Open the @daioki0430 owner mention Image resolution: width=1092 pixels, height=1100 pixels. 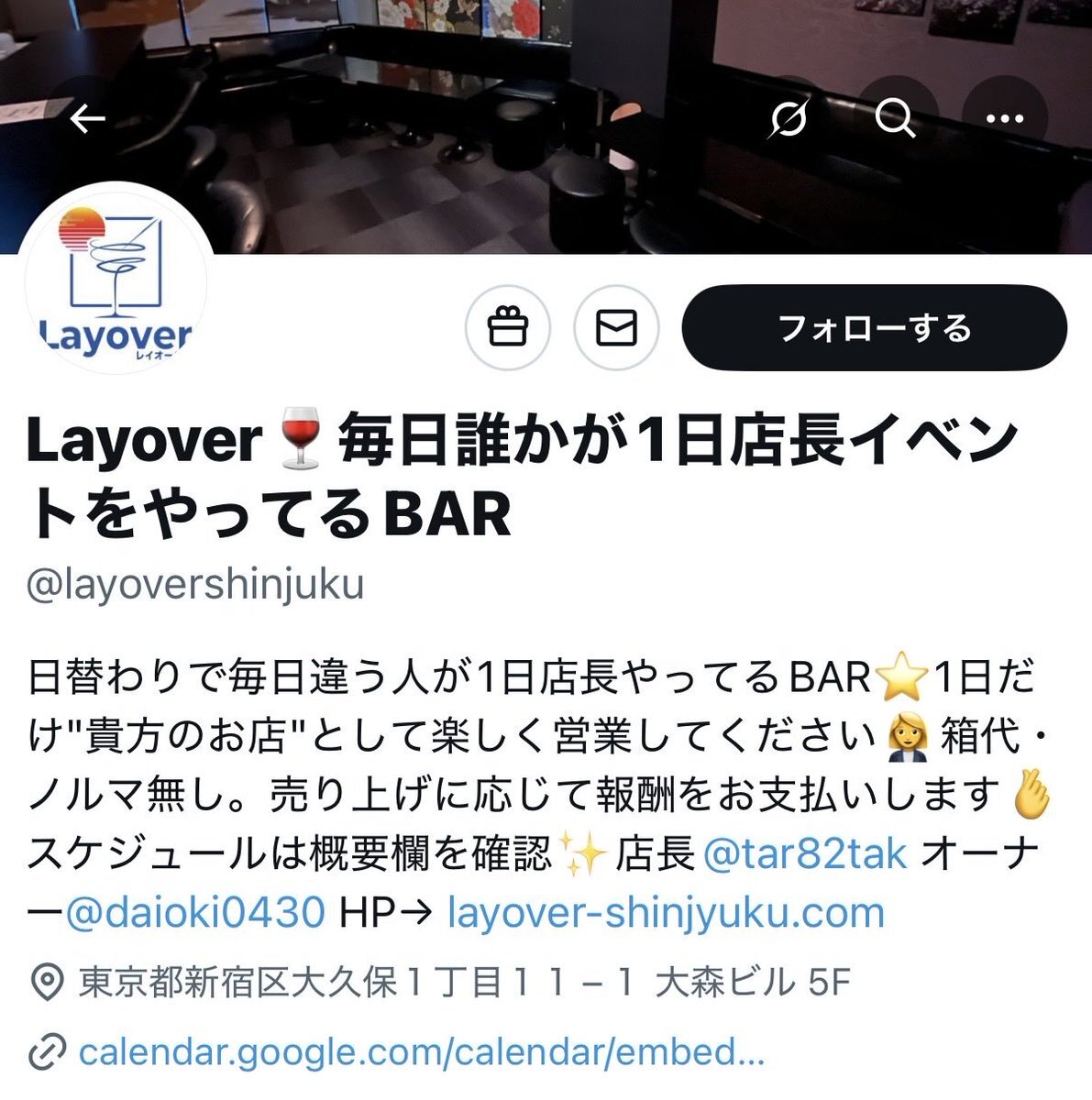[x=194, y=912]
